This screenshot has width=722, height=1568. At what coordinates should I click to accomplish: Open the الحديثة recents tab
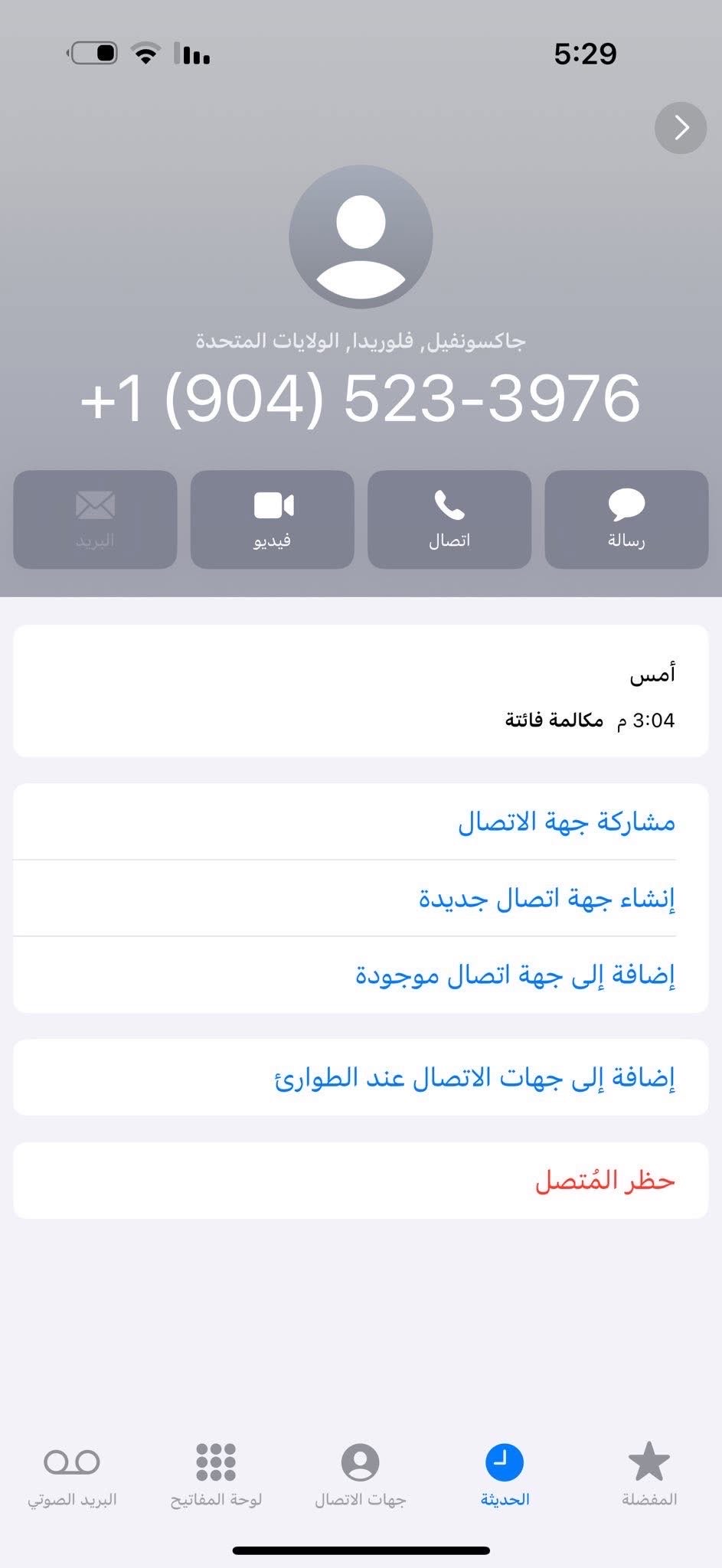505,1475
